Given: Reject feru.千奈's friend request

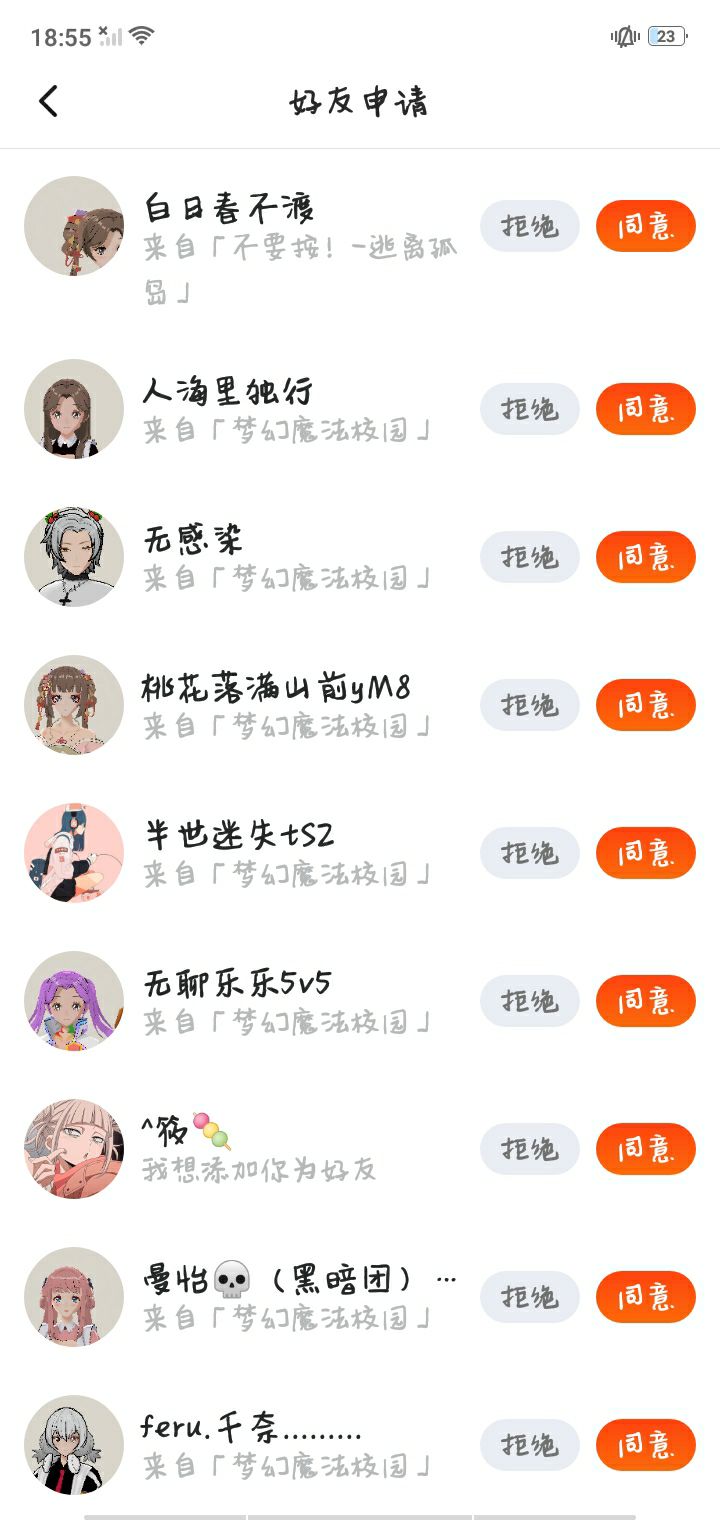Looking at the screenshot, I should 530,1445.
